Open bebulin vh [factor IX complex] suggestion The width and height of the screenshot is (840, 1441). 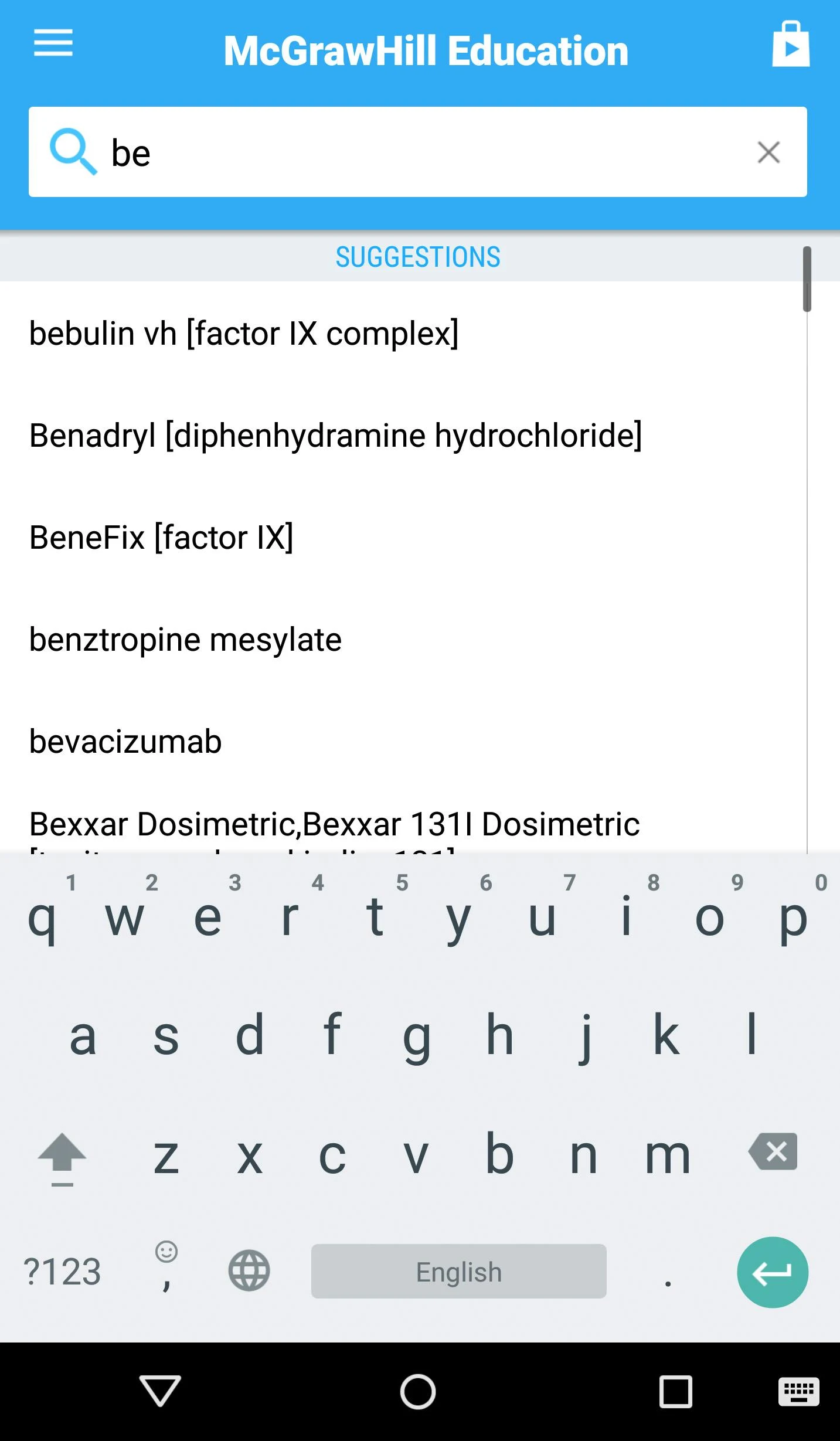pyautogui.click(x=403, y=333)
